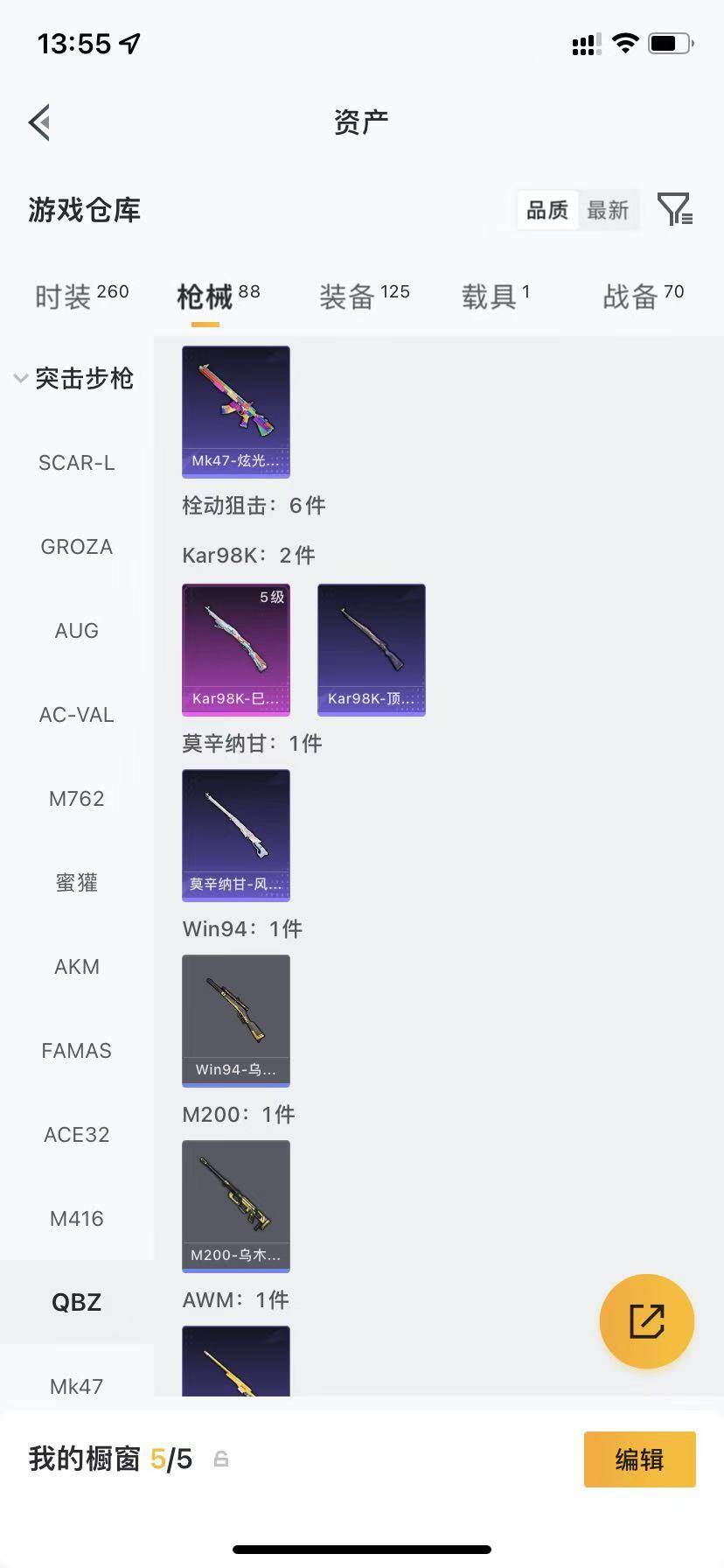
Task: Switch to the 载具 tab
Action: pos(495,296)
